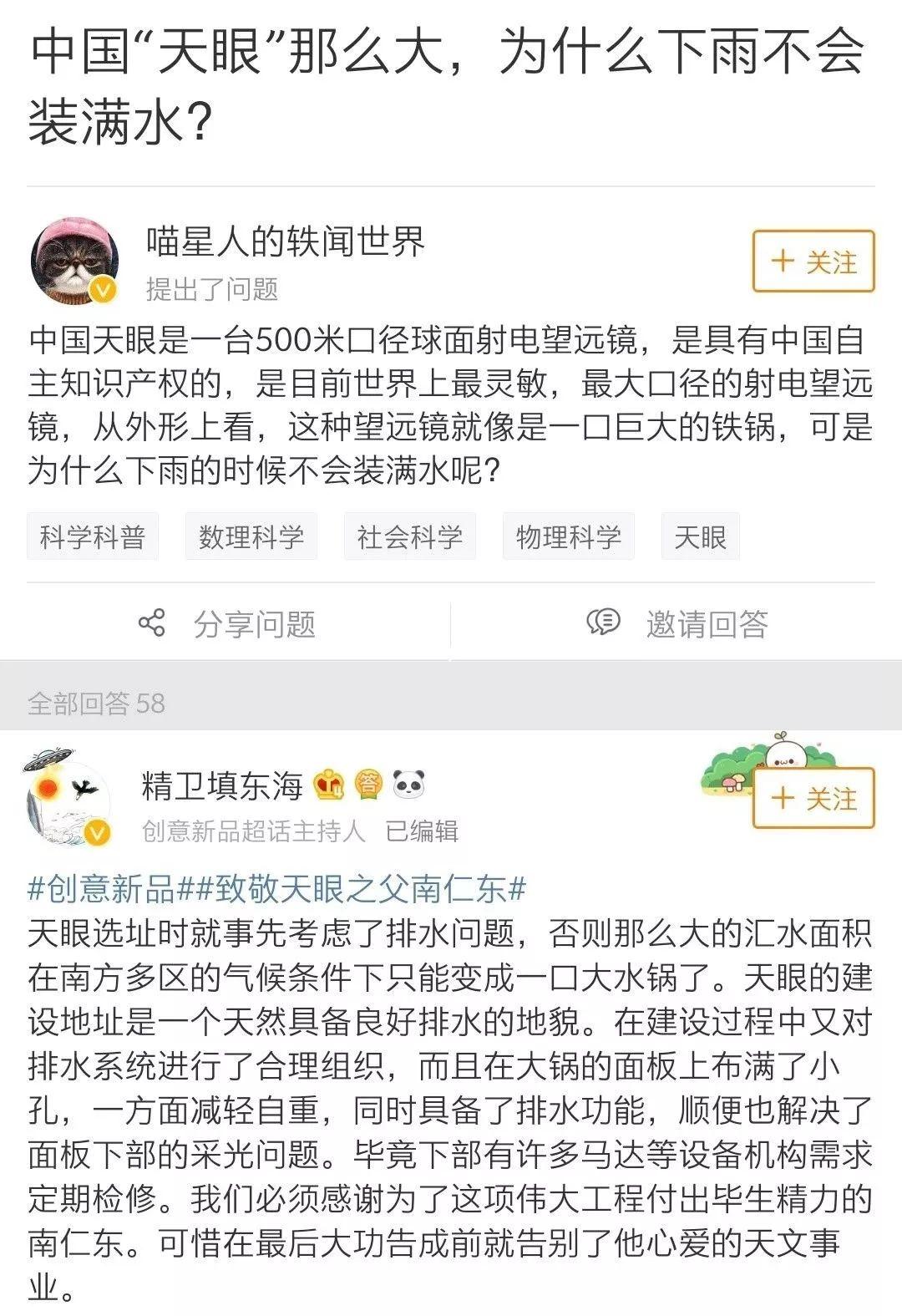
Task: Open the 天眼 tag
Action: click(701, 538)
